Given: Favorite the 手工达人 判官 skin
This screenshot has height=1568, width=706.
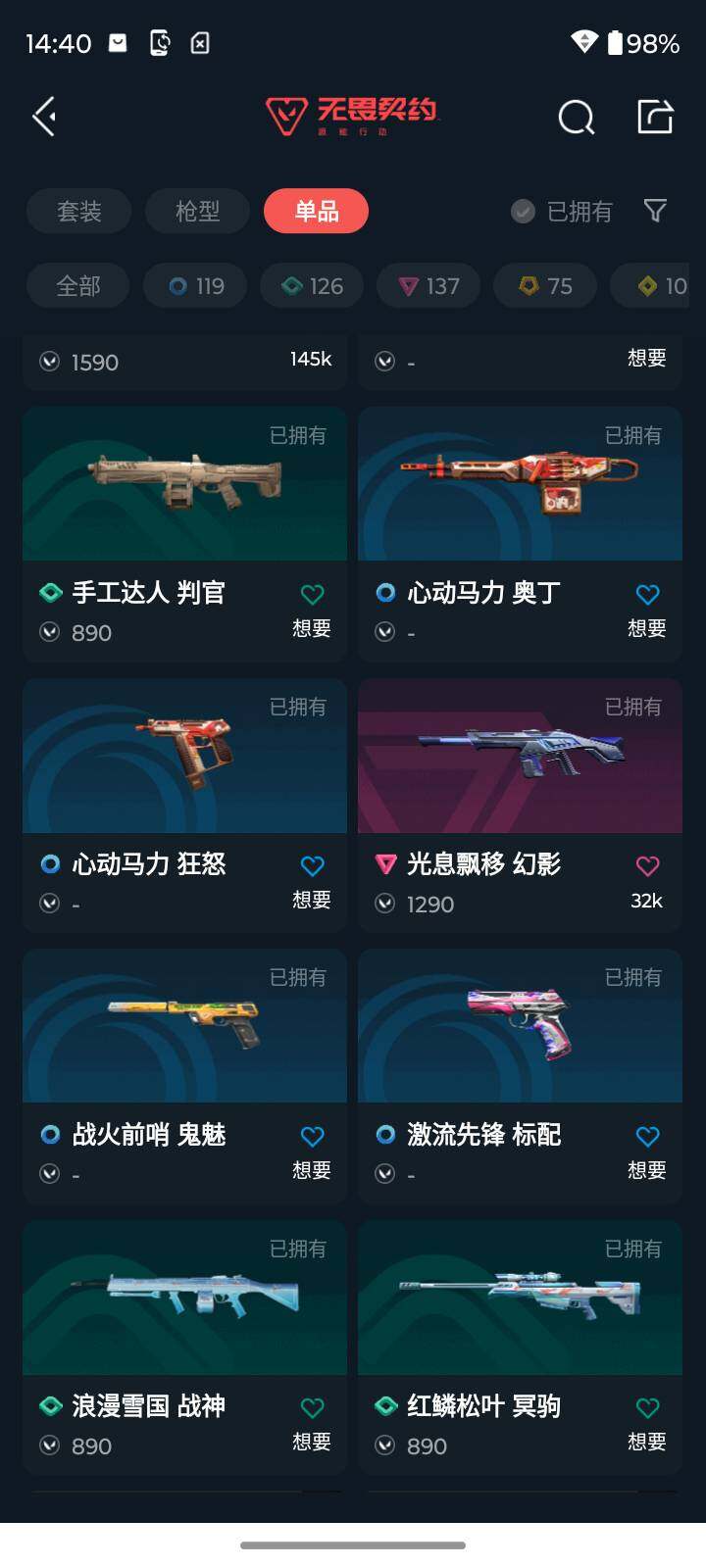Looking at the screenshot, I should (x=312, y=593).
